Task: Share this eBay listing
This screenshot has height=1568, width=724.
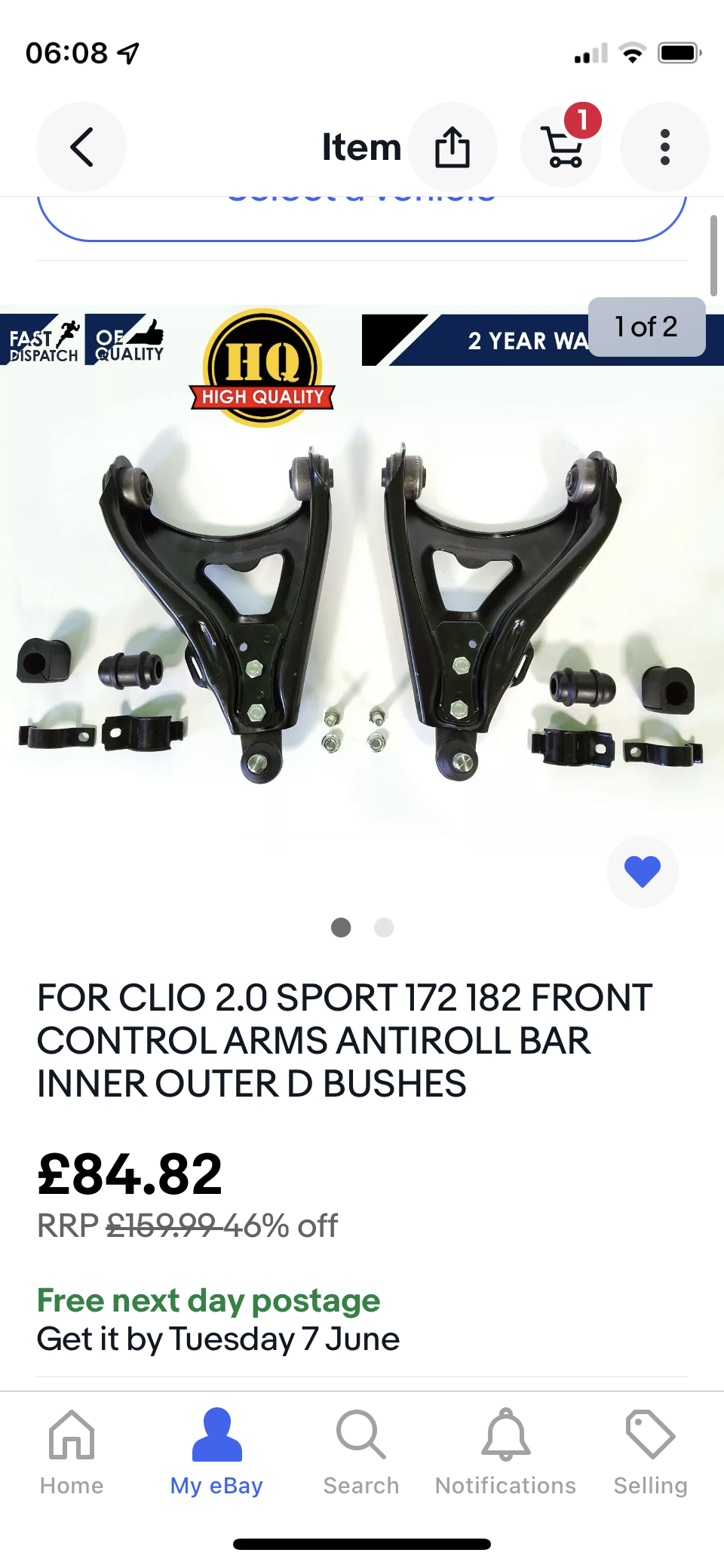Action: [x=452, y=147]
